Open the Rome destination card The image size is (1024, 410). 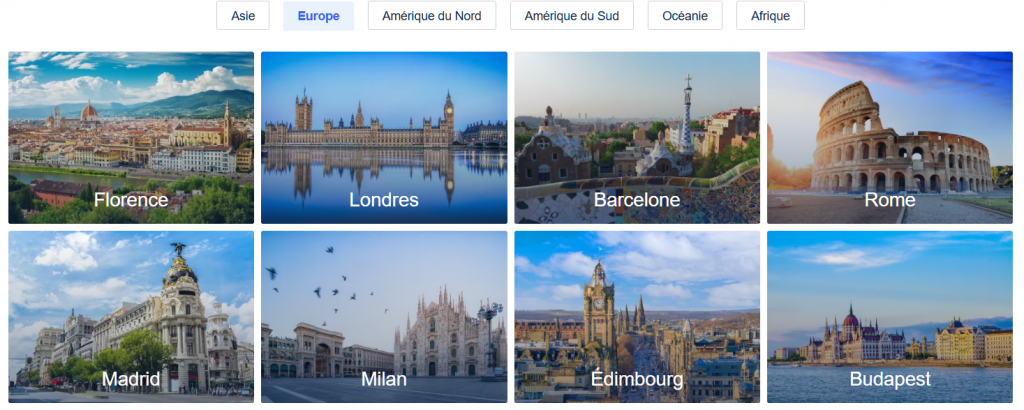click(890, 138)
